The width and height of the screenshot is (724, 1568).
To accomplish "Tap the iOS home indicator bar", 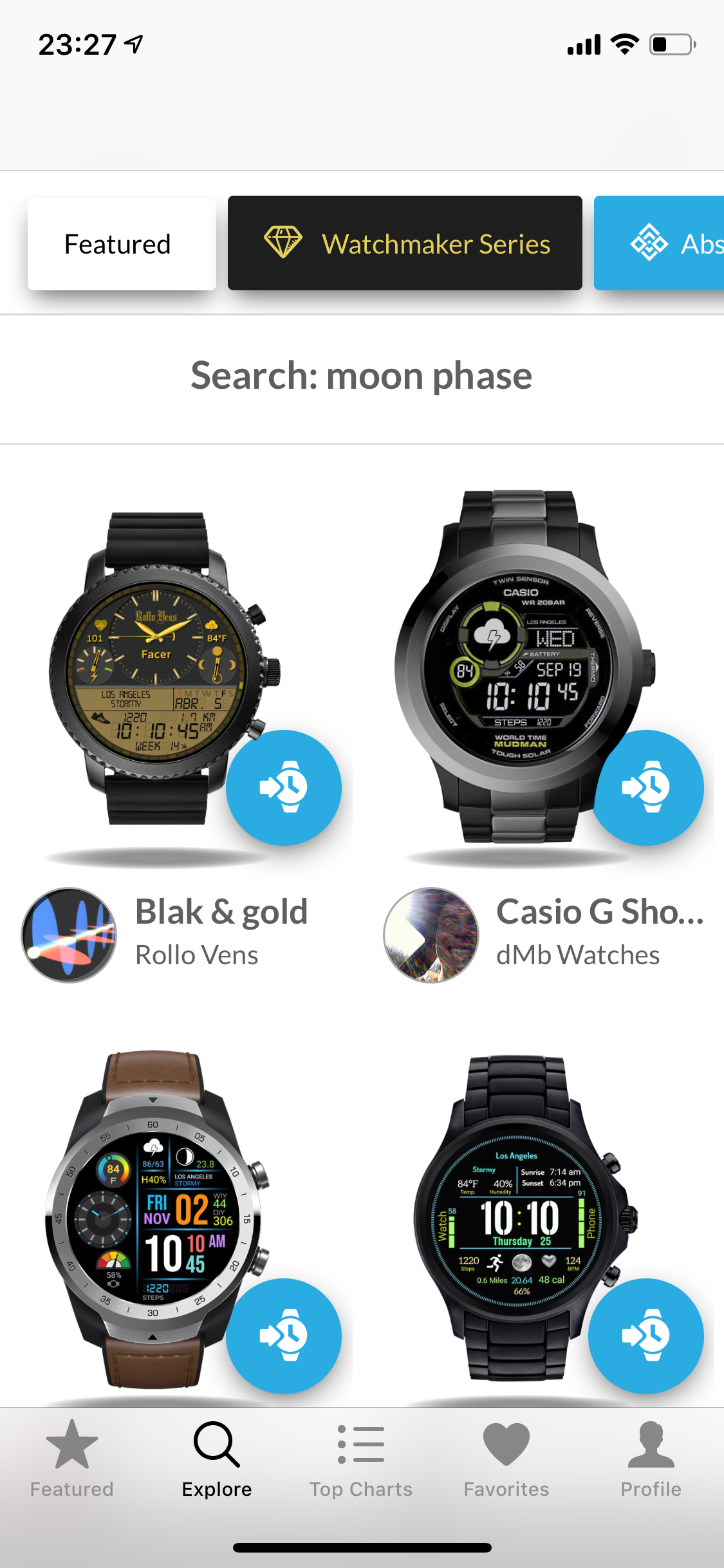I will point(362,1548).
